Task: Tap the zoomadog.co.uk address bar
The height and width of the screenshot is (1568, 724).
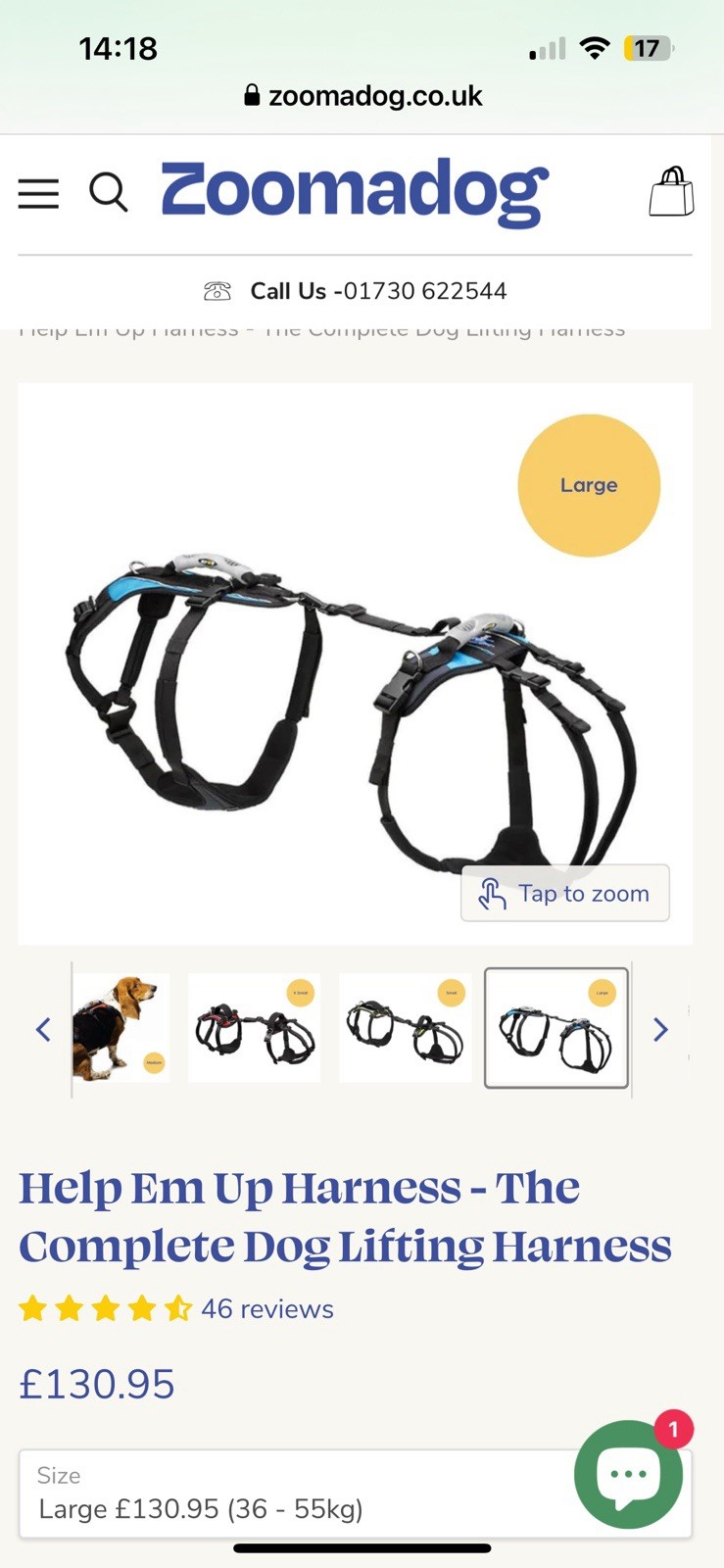Action: tap(362, 96)
